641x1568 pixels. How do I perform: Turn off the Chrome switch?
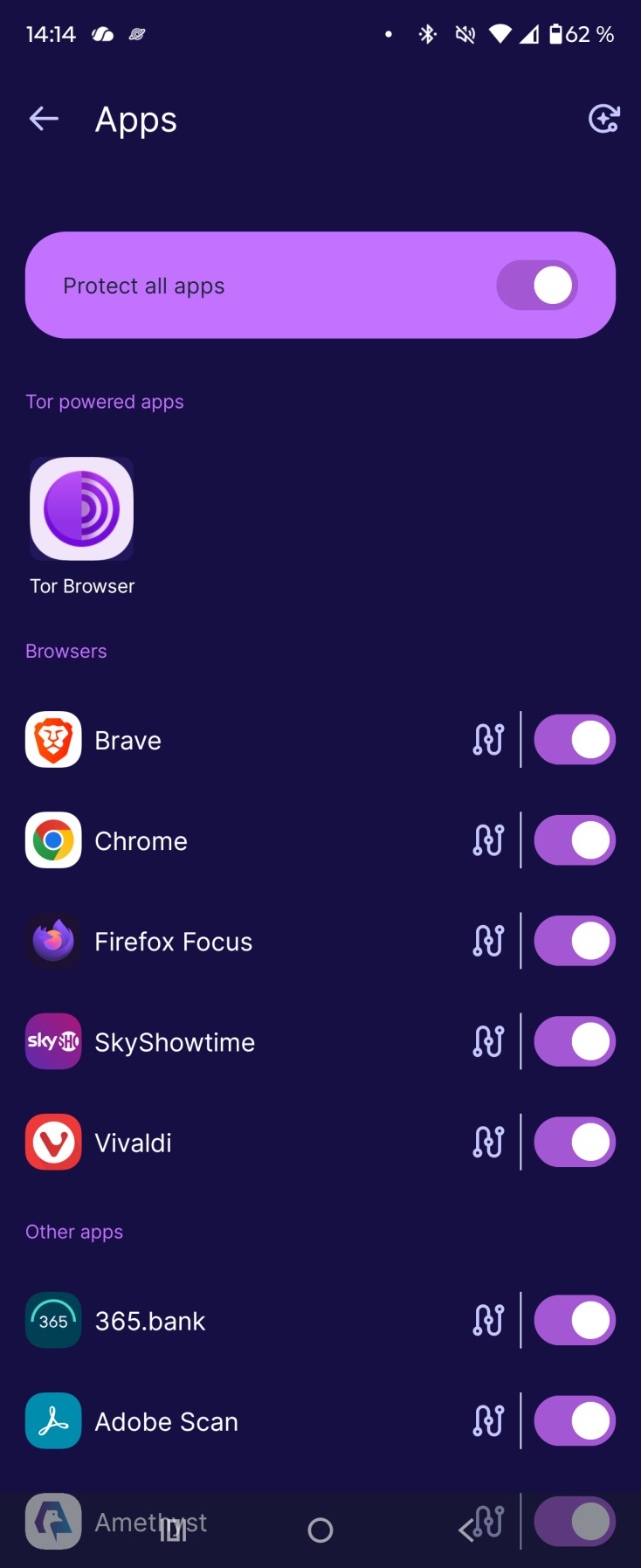coord(575,840)
